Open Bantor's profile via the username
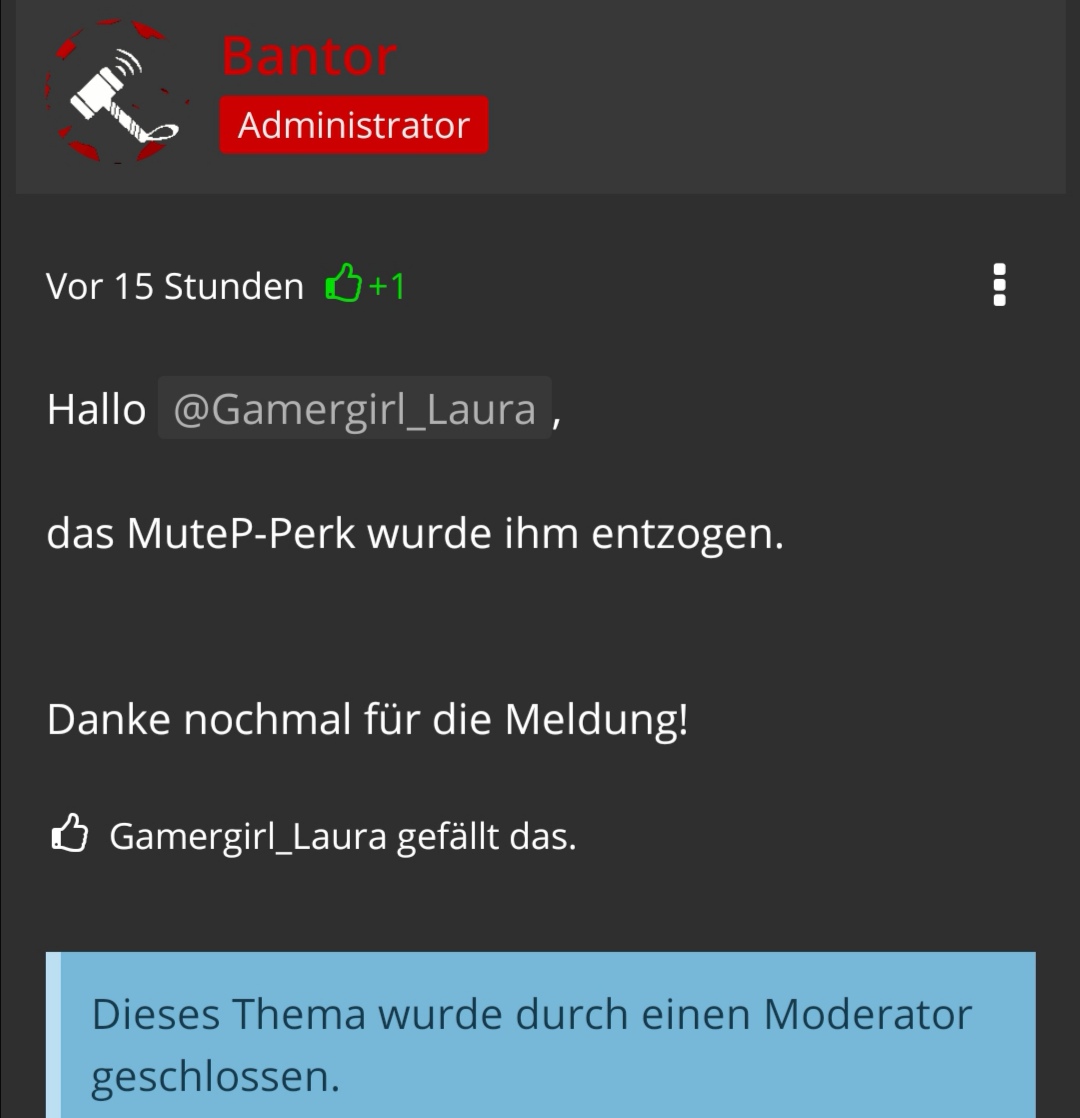The image size is (1080, 1118). (x=308, y=56)
